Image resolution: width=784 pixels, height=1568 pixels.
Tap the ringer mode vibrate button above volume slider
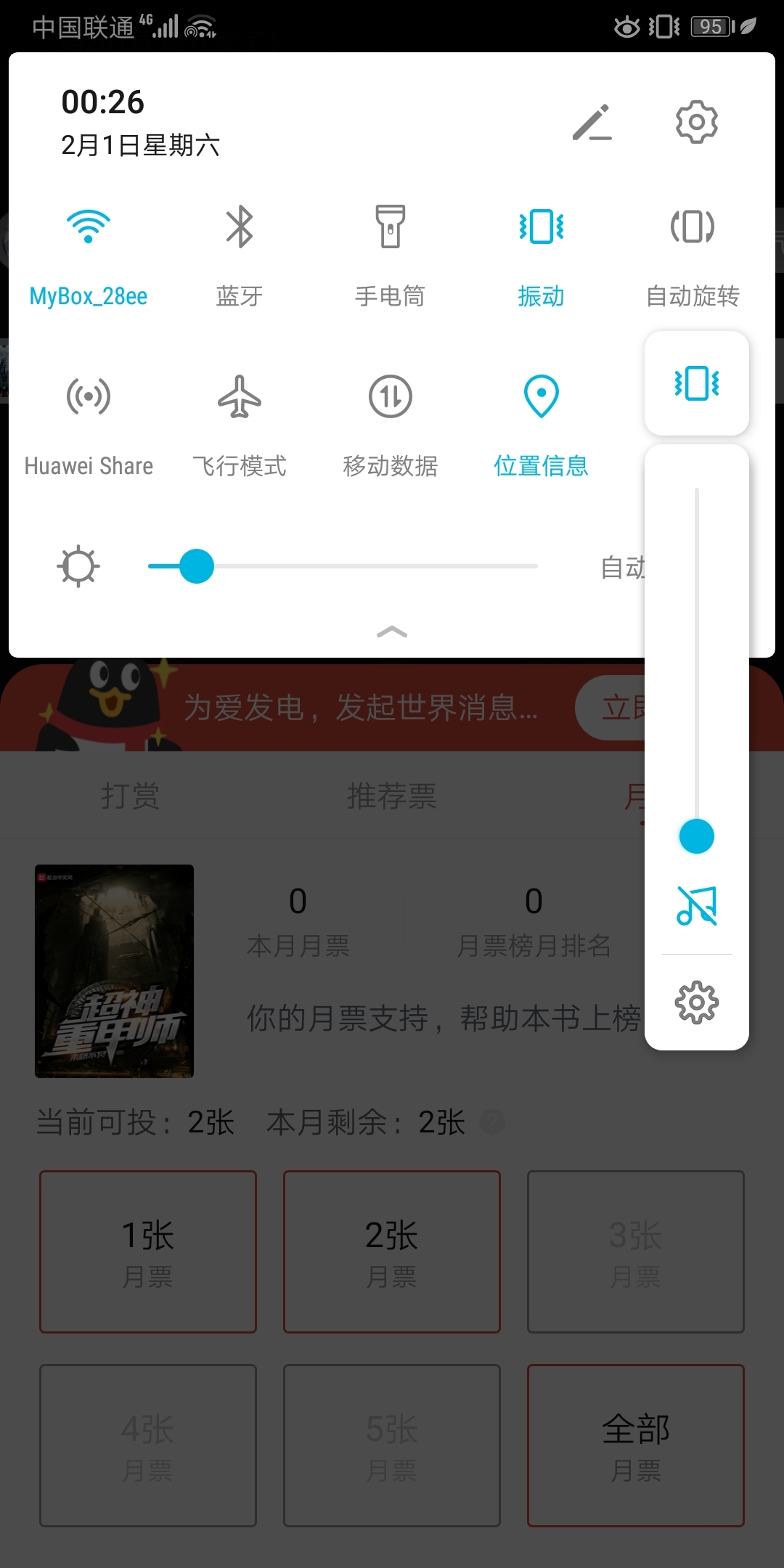pos(696,383)
